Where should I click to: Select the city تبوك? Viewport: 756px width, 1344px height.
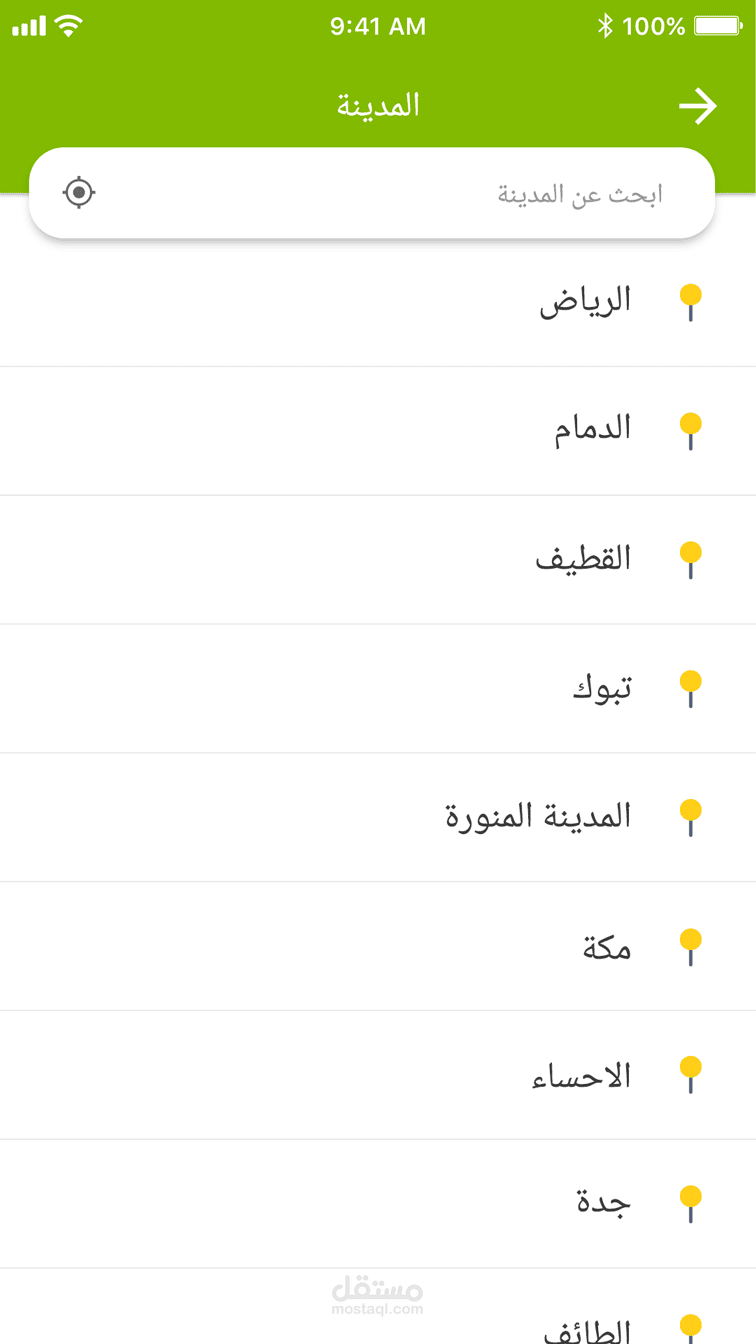pos(602,687)
